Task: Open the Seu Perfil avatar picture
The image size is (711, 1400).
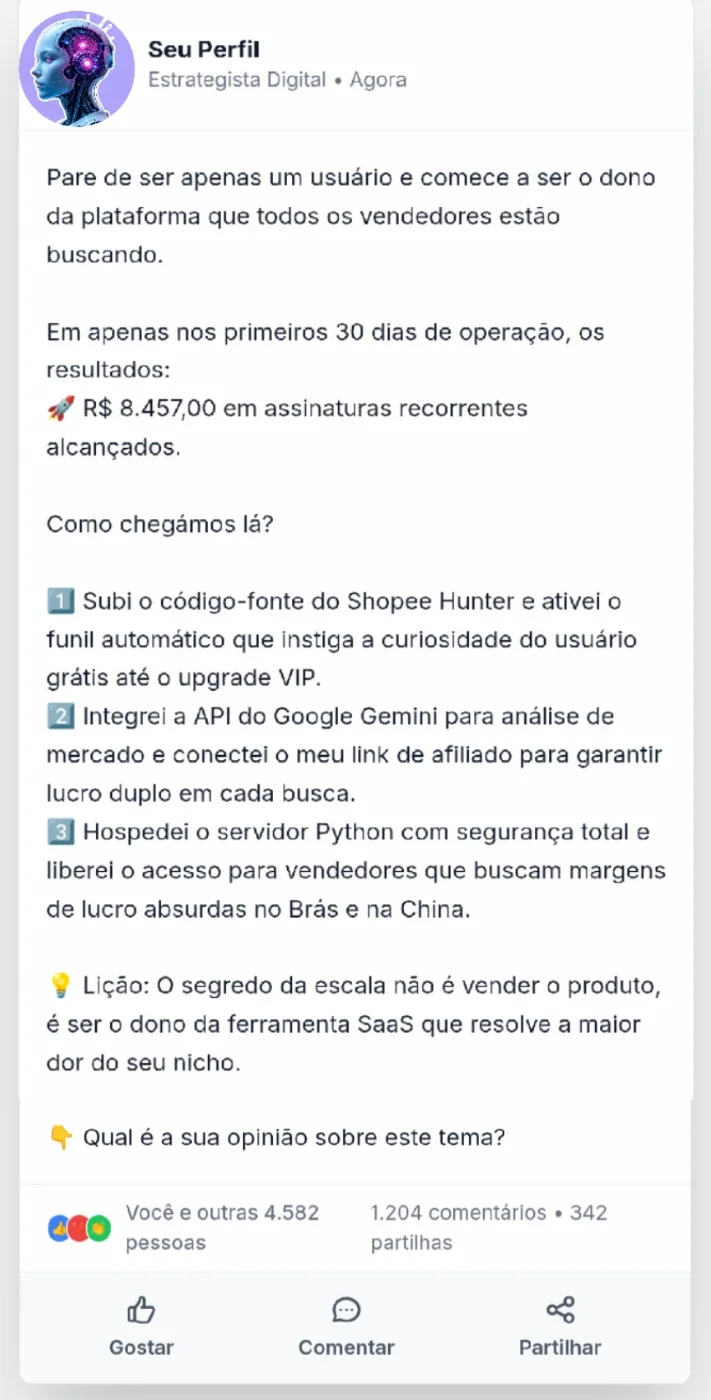Action: point(77,67)
